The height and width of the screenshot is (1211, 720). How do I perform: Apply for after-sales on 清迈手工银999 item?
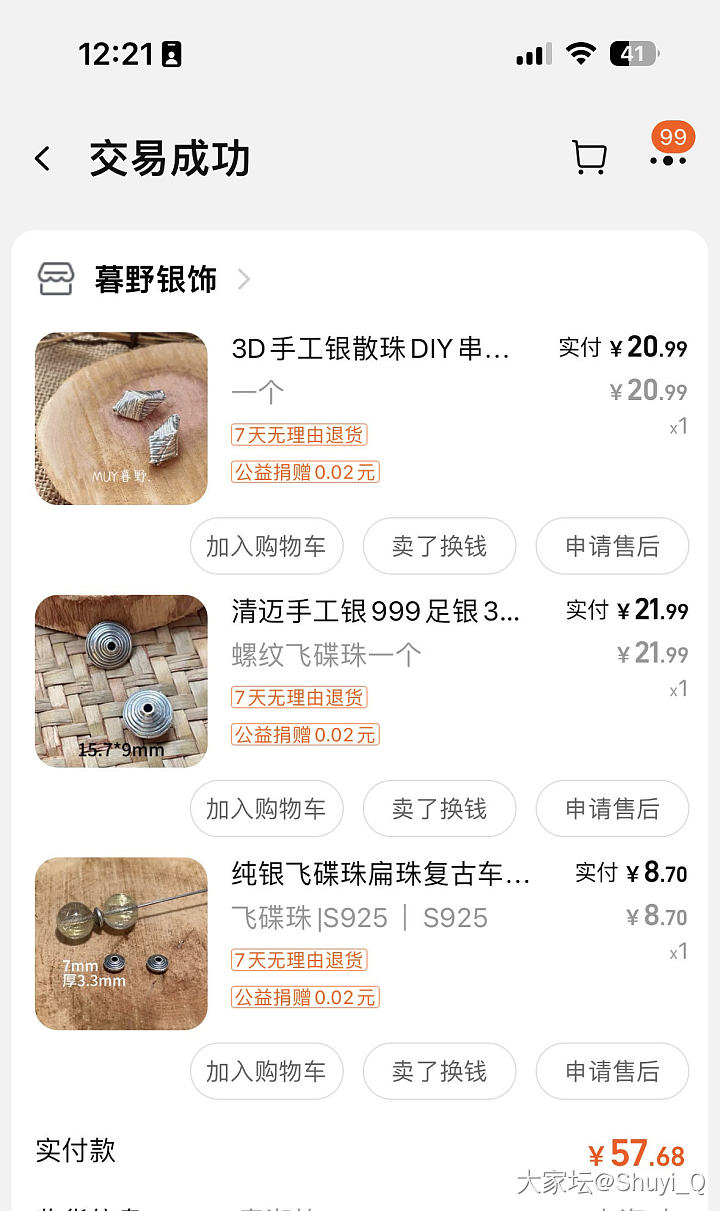click(612, 809)
